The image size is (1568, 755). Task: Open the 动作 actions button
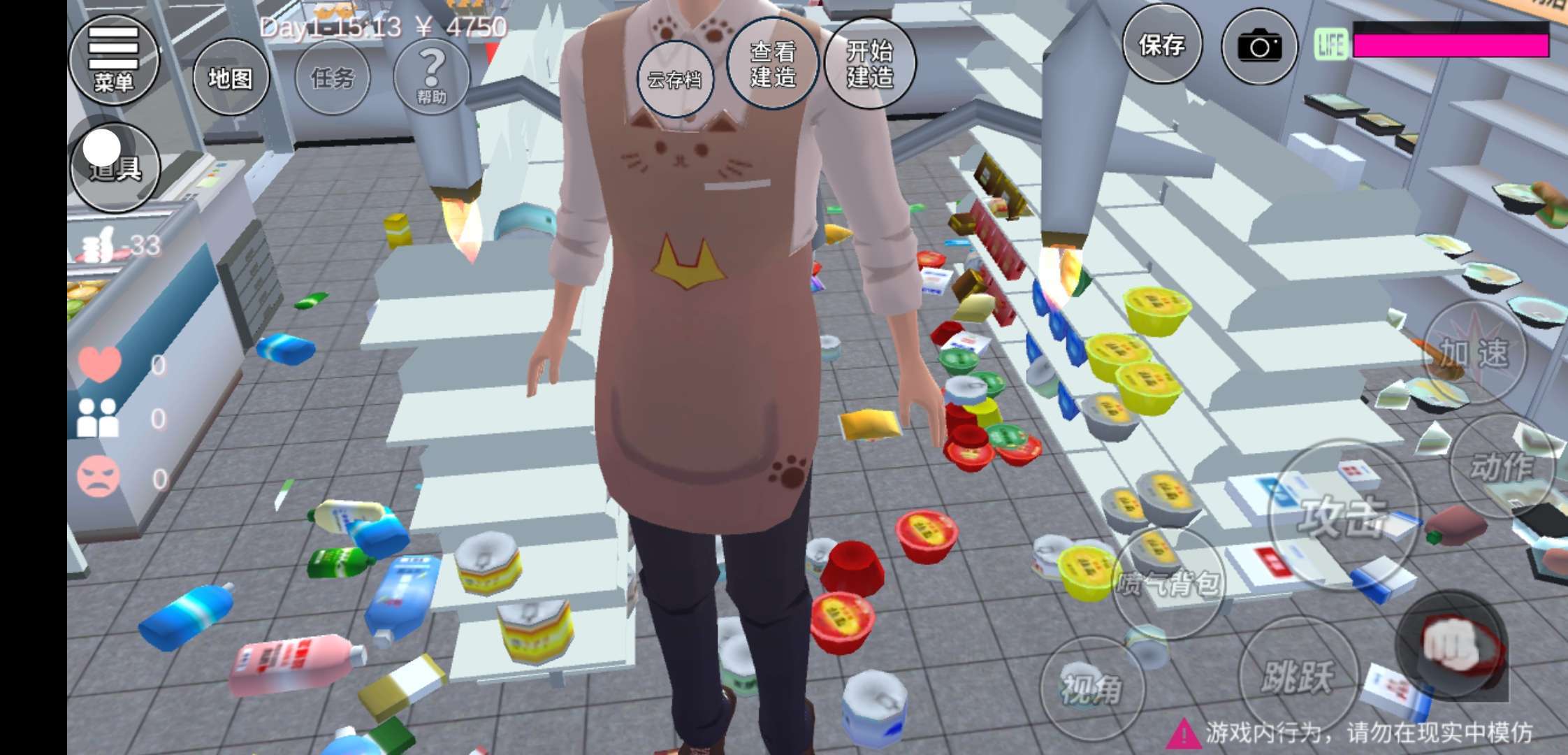coord(1501,466)
